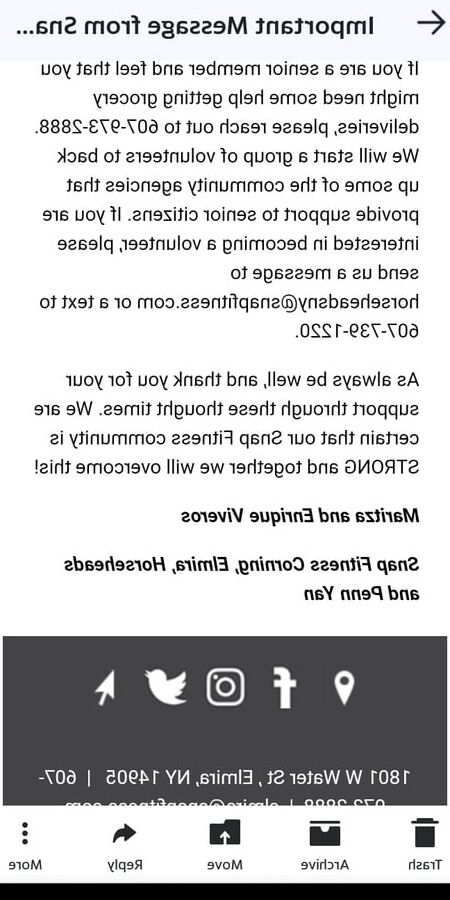Tap the cursor arrow website icon

pos(106,688)
